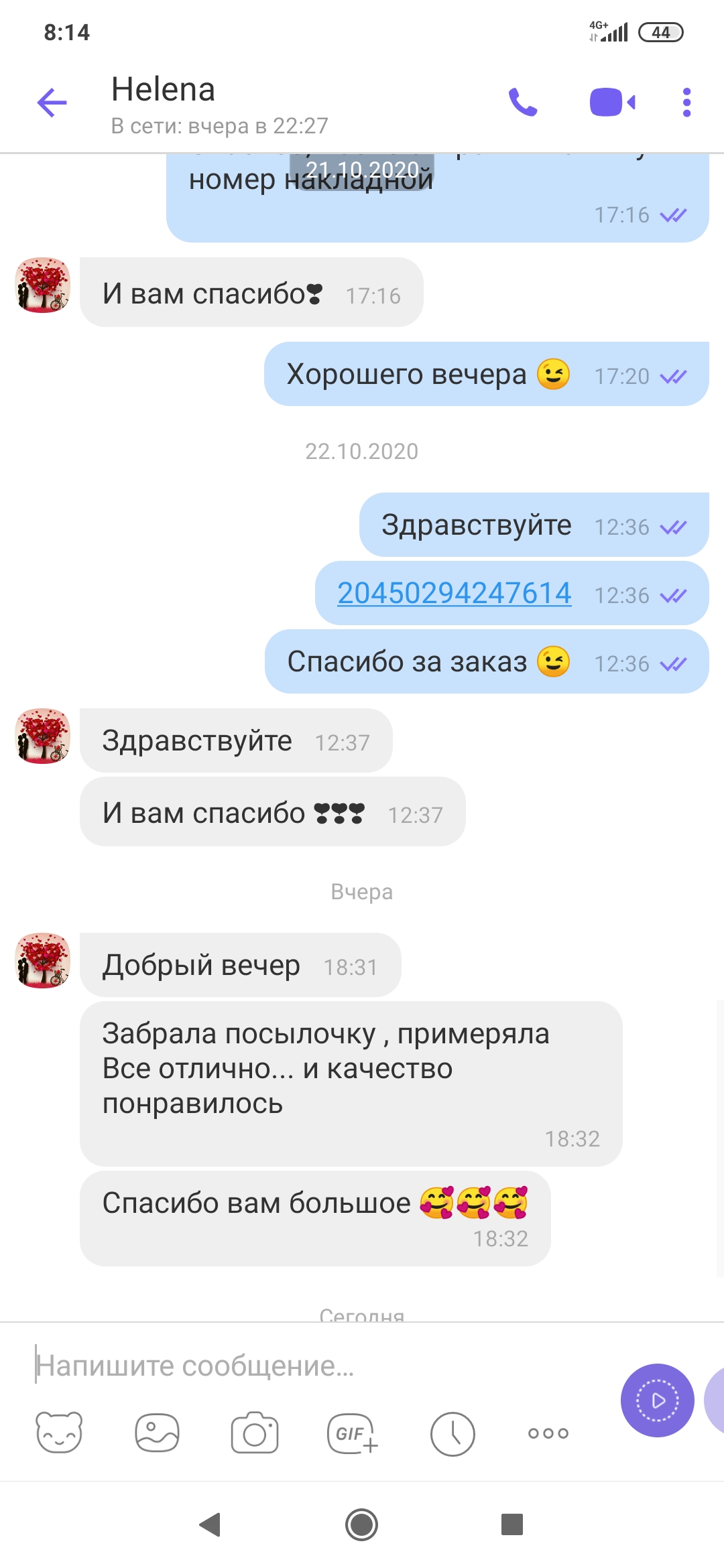
Task: Open the sticker picker bear icon
Action: (x=59, y=1433)
